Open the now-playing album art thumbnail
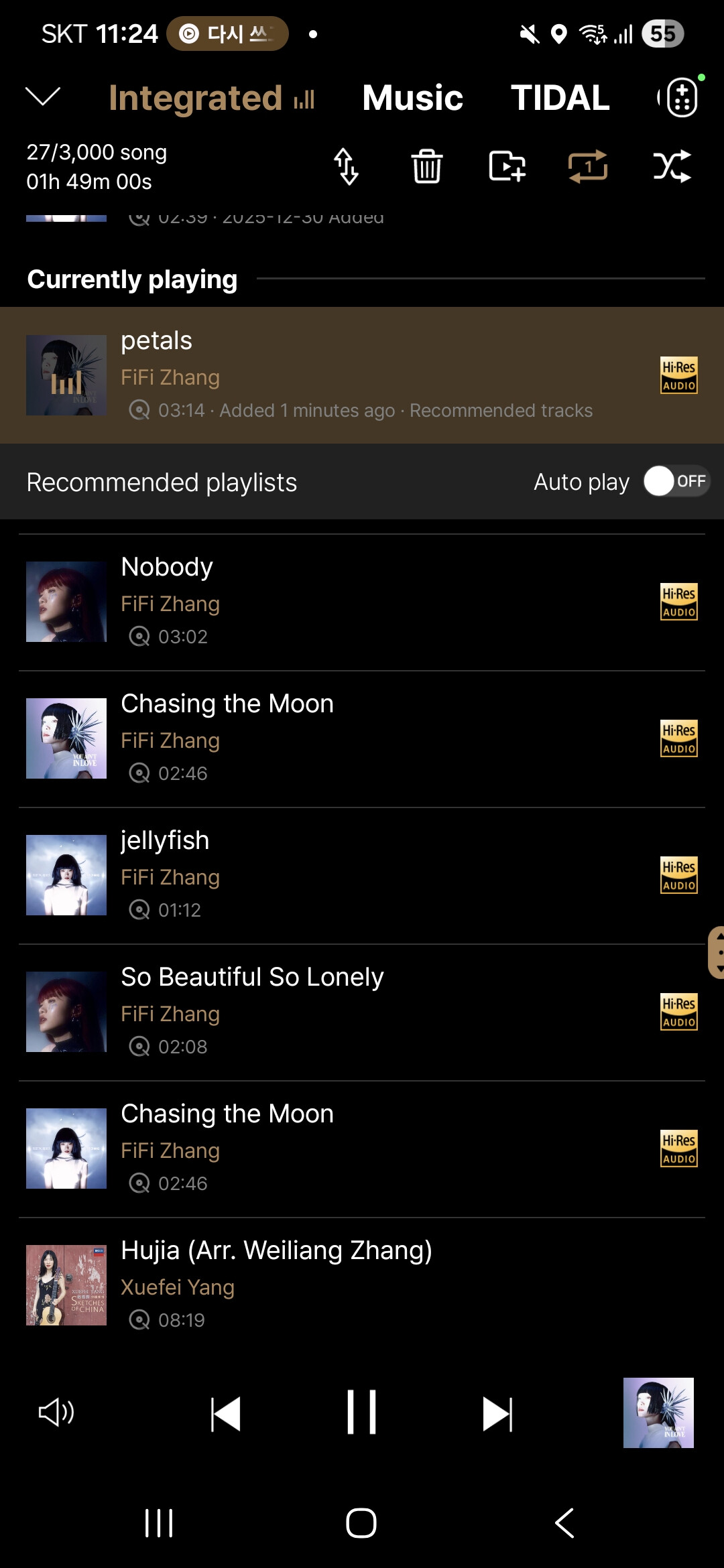The height and width of the screenshot is (1568, 724). (658, 1413)
